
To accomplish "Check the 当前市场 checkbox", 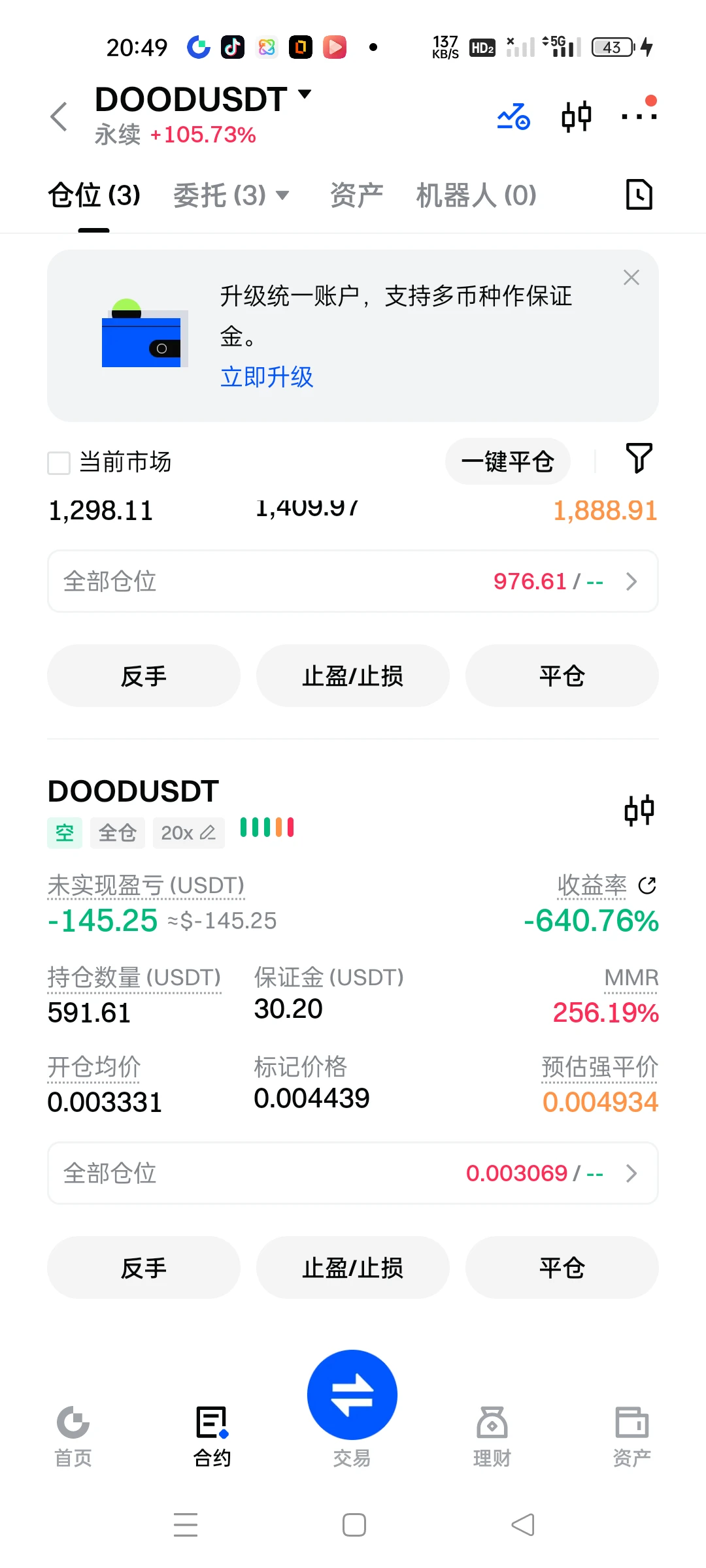I will 59,463.
